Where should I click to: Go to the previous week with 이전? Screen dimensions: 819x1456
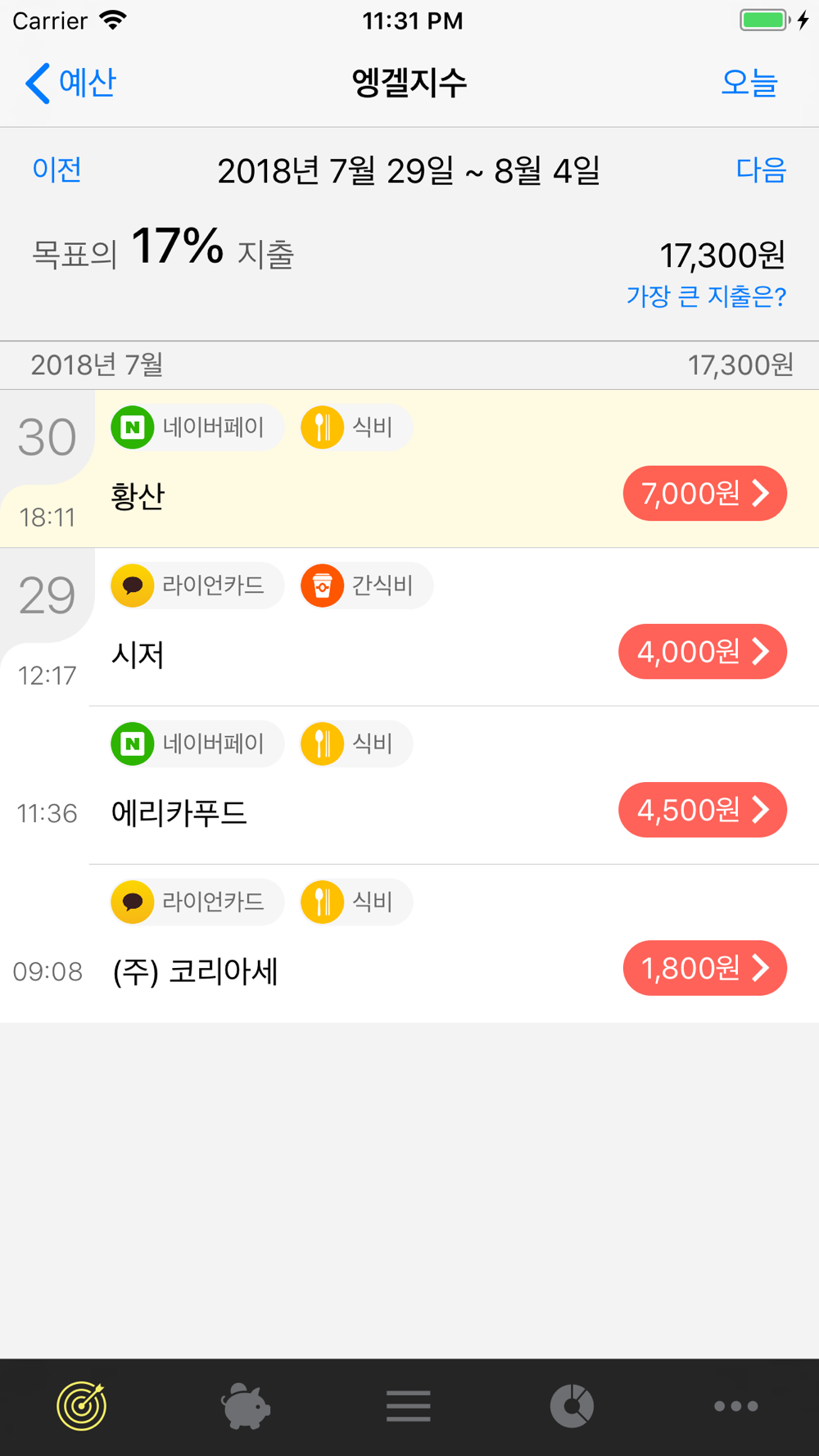[x=57, y=170]
